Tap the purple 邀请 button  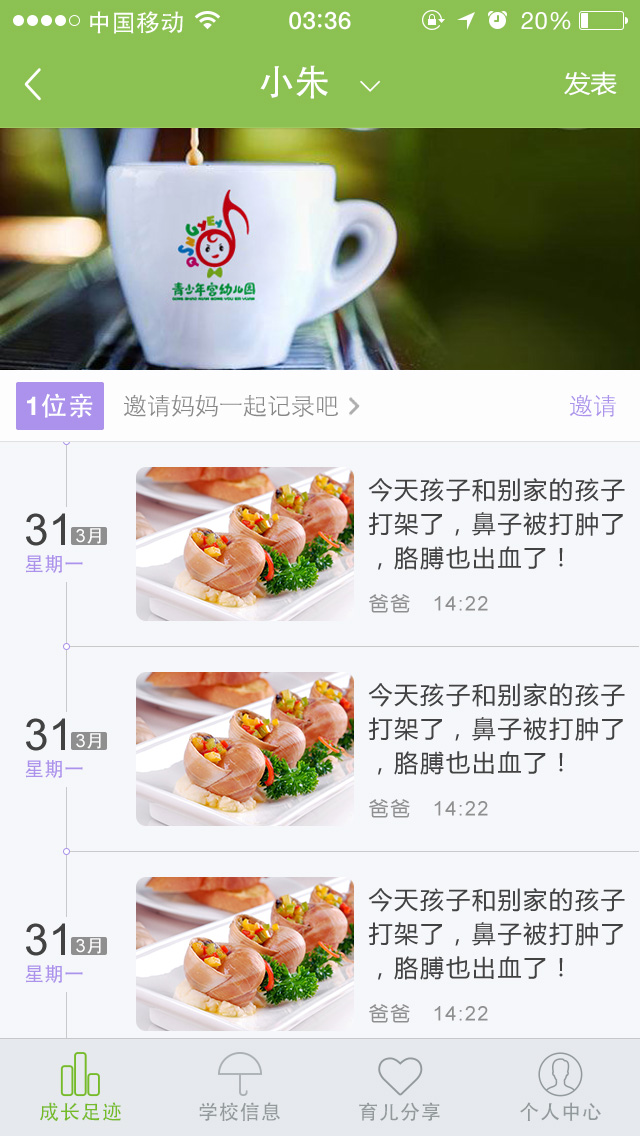[x=592, y=406]
